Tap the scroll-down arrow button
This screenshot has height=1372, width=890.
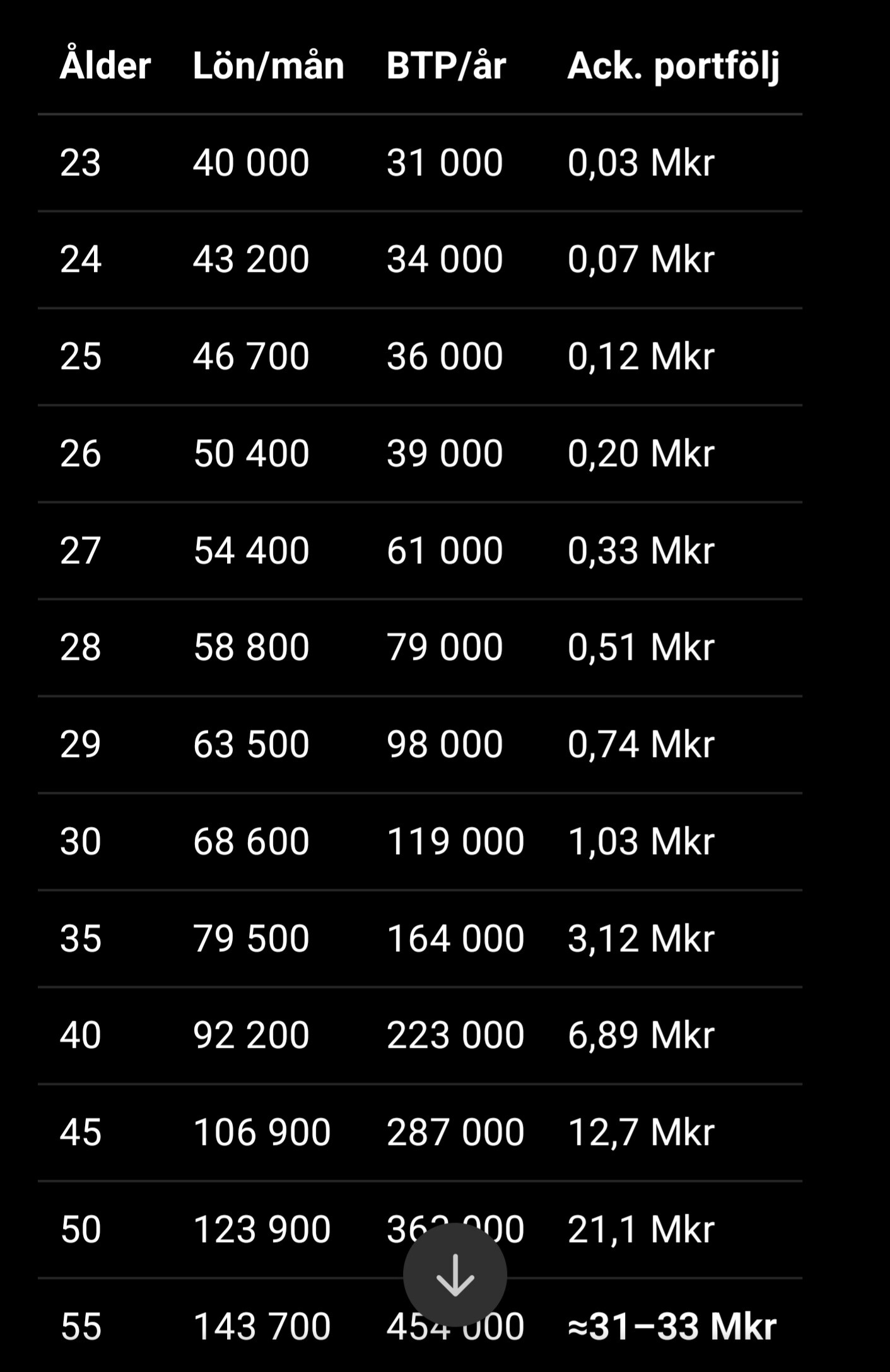[455, 1275]
